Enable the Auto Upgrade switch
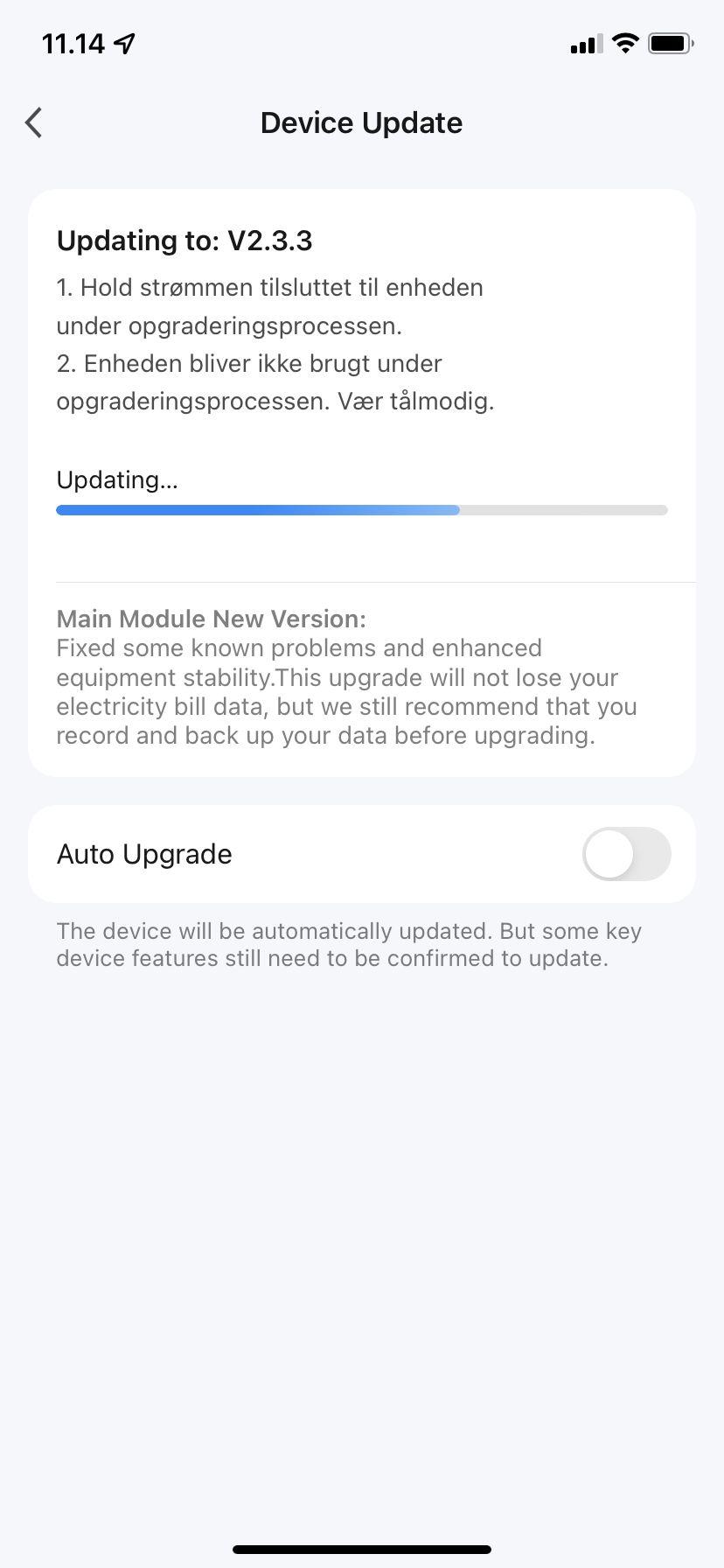Screen dimensions: 724x1568 click(x=627, y=854)
